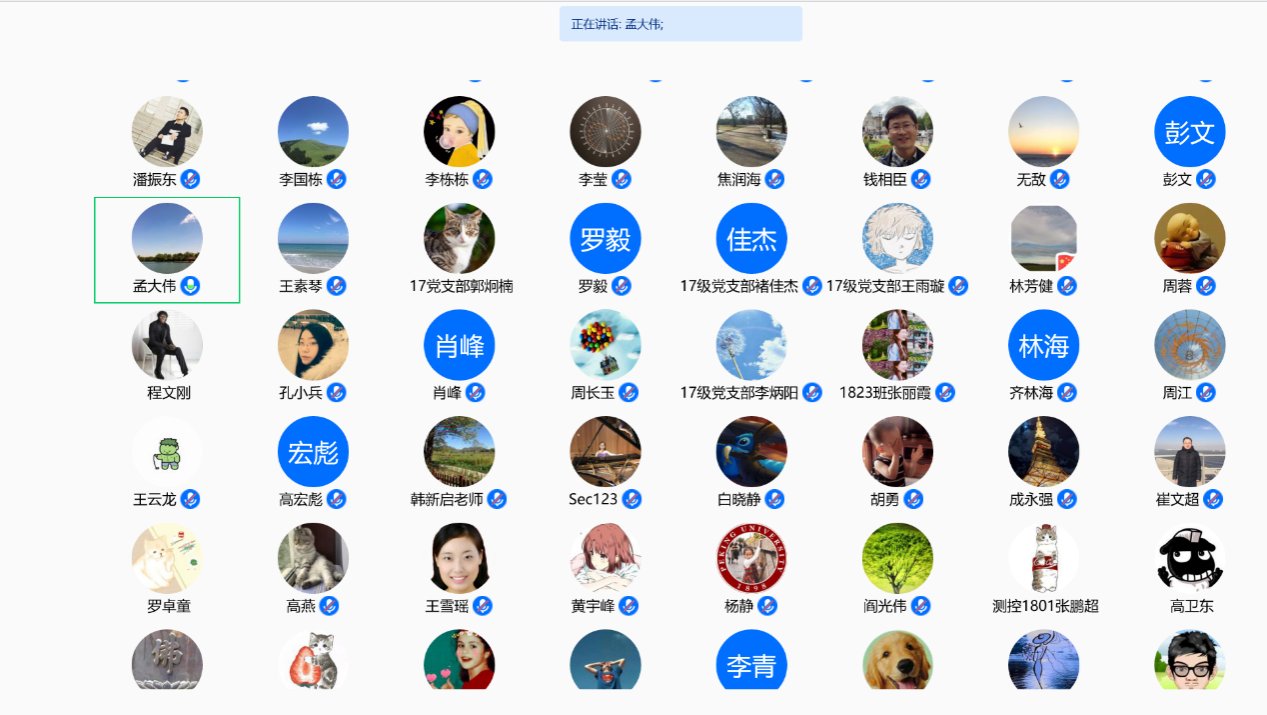The image size is (1267, 715).
Task: Open 潘振东's participant tile
Action: point(167,132)
